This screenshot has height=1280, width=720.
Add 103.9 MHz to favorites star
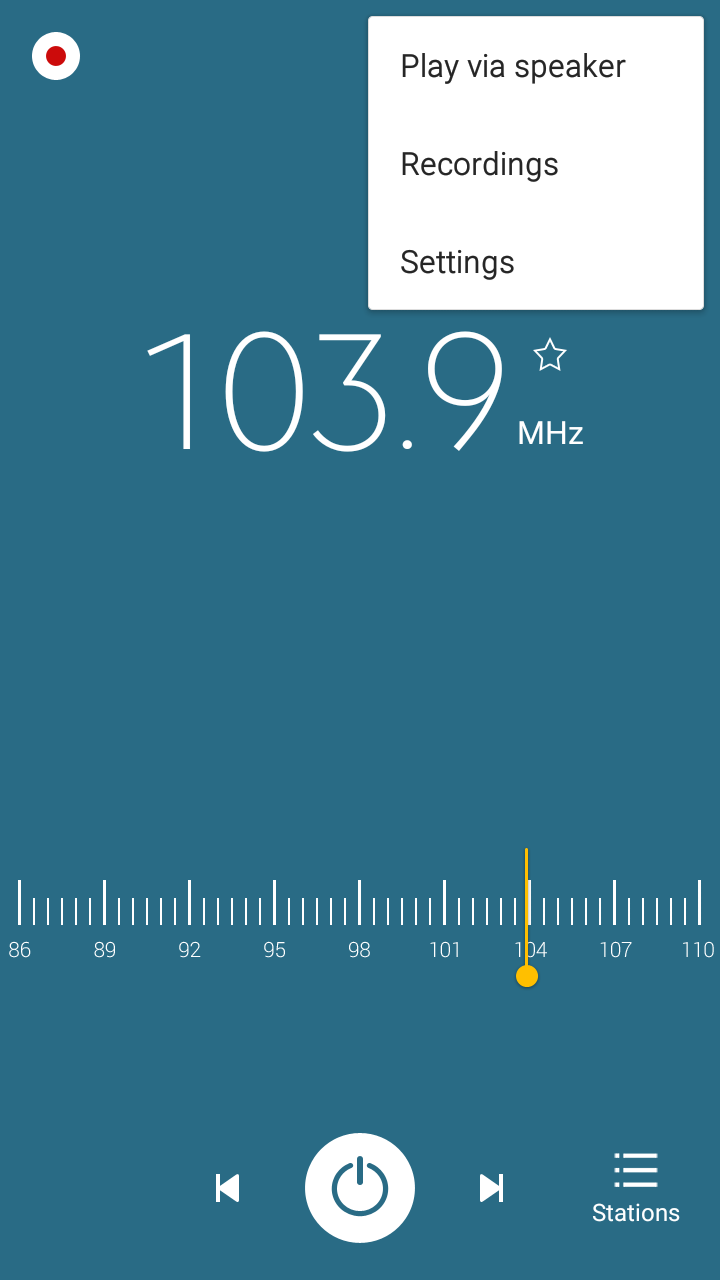(550, 355)
